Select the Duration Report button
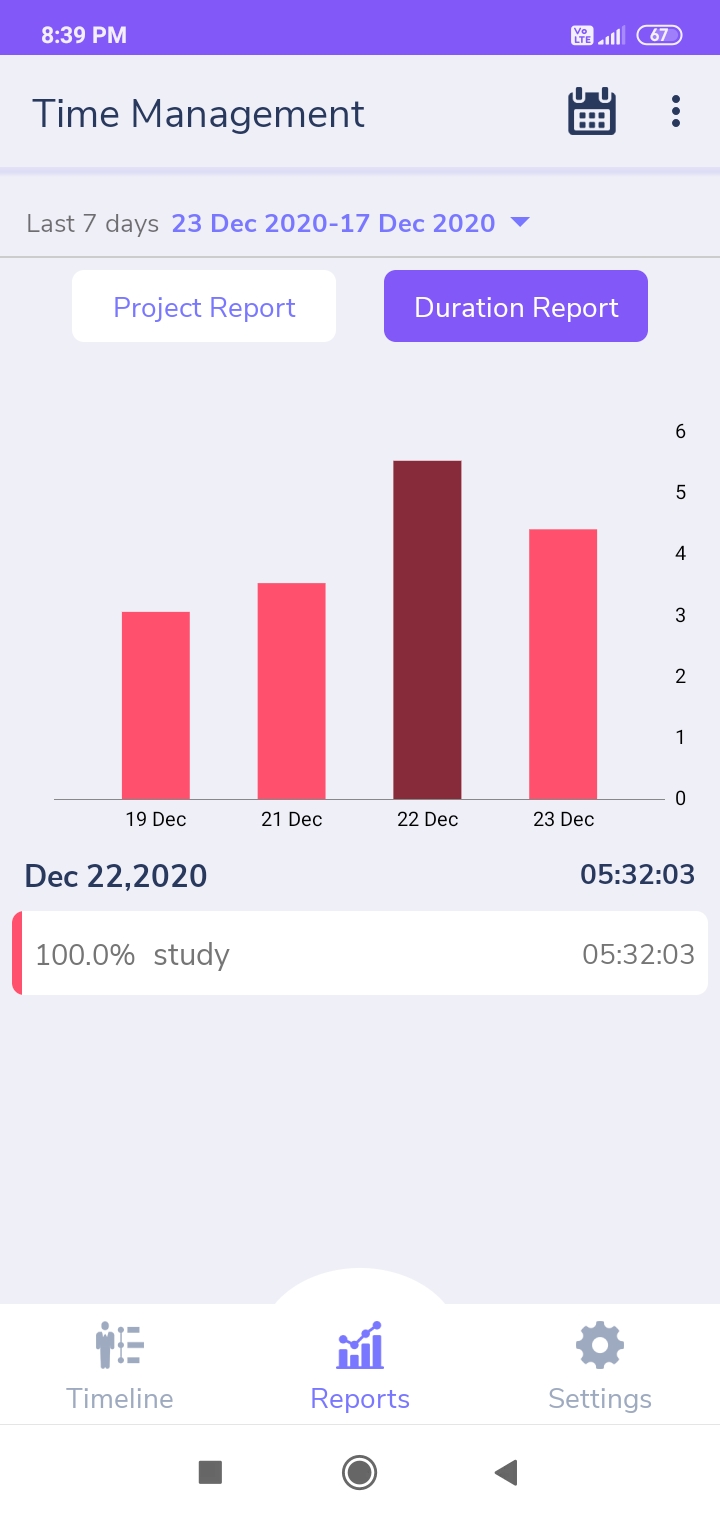This screenshot has width=720, height=1520. point(516,306)
